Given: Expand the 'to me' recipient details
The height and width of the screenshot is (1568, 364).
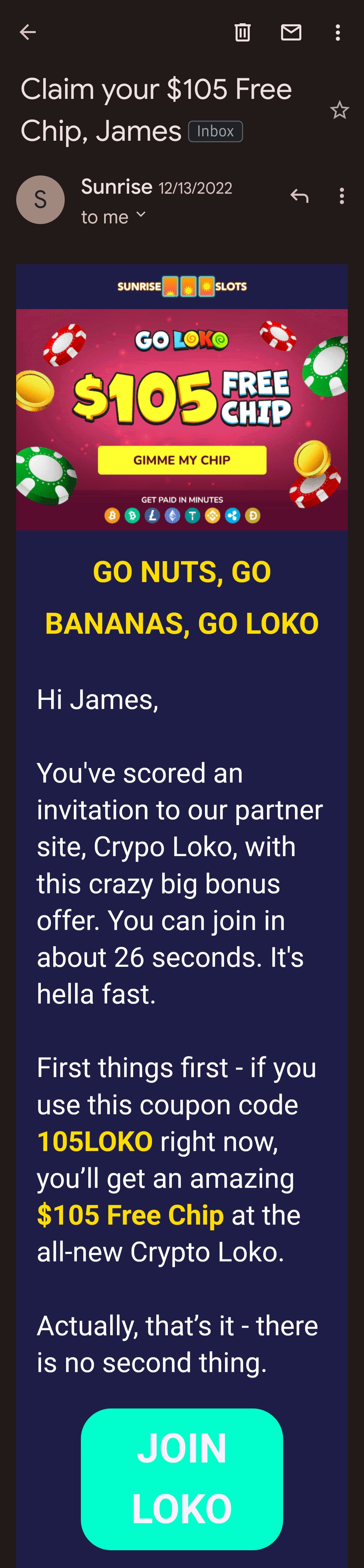Looking at the screenshot, I should (114, 217).
